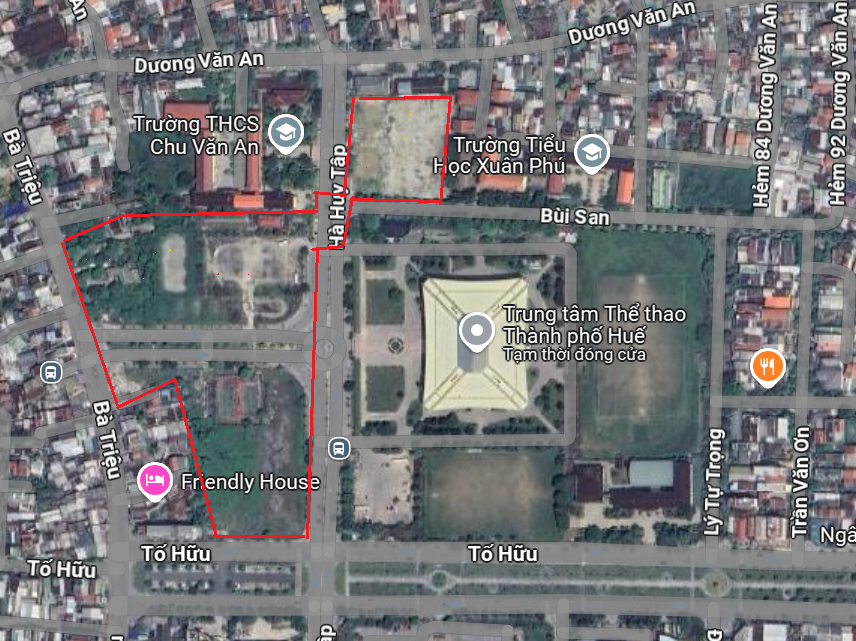Select the orange restaurant pin near Trần Văn Ơn

(x=768, y=367)
